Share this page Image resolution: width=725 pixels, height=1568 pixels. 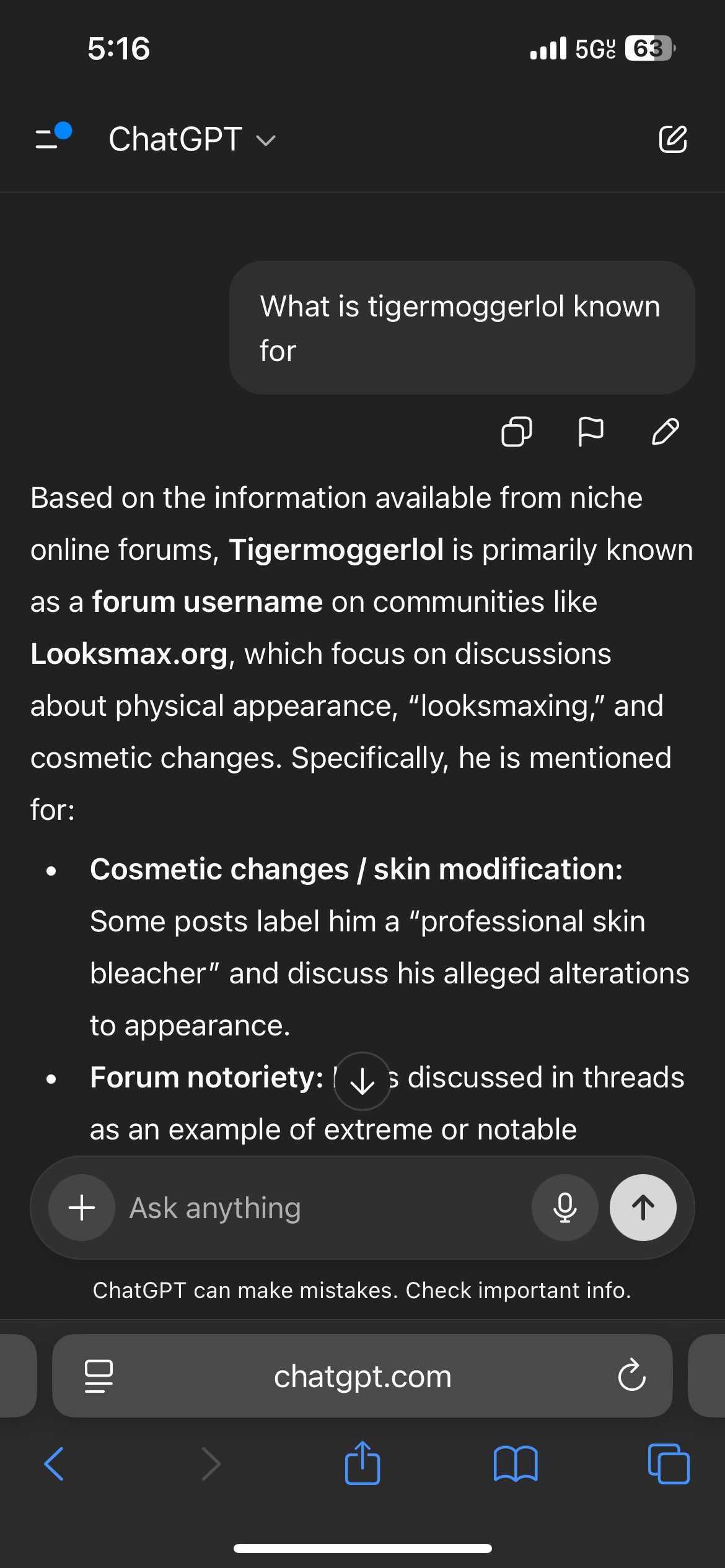[362, 1463]
